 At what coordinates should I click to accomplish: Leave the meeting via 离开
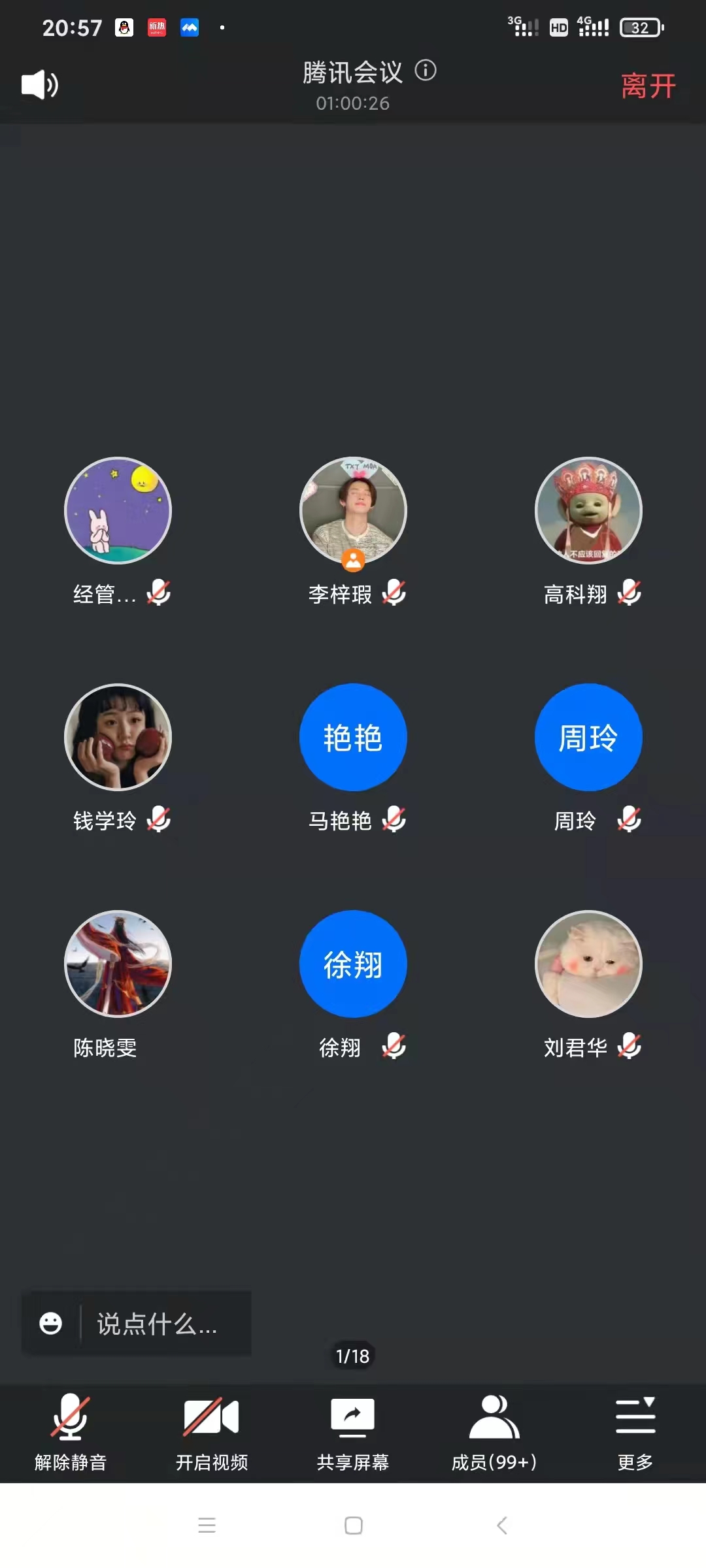tap(648, 86)
